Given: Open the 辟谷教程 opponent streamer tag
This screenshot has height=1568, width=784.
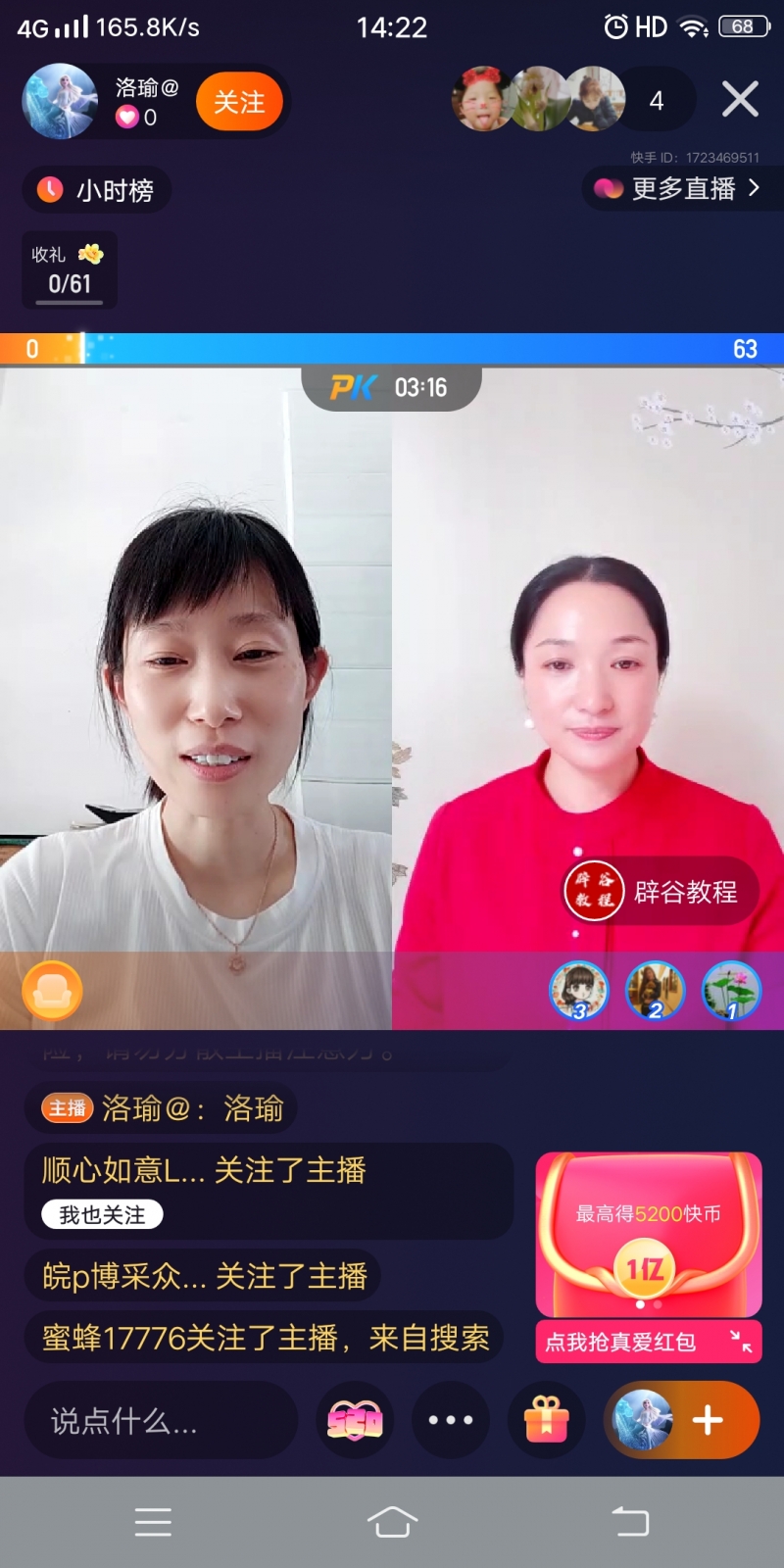Looking at the screenshot, I should coord(661,892).
